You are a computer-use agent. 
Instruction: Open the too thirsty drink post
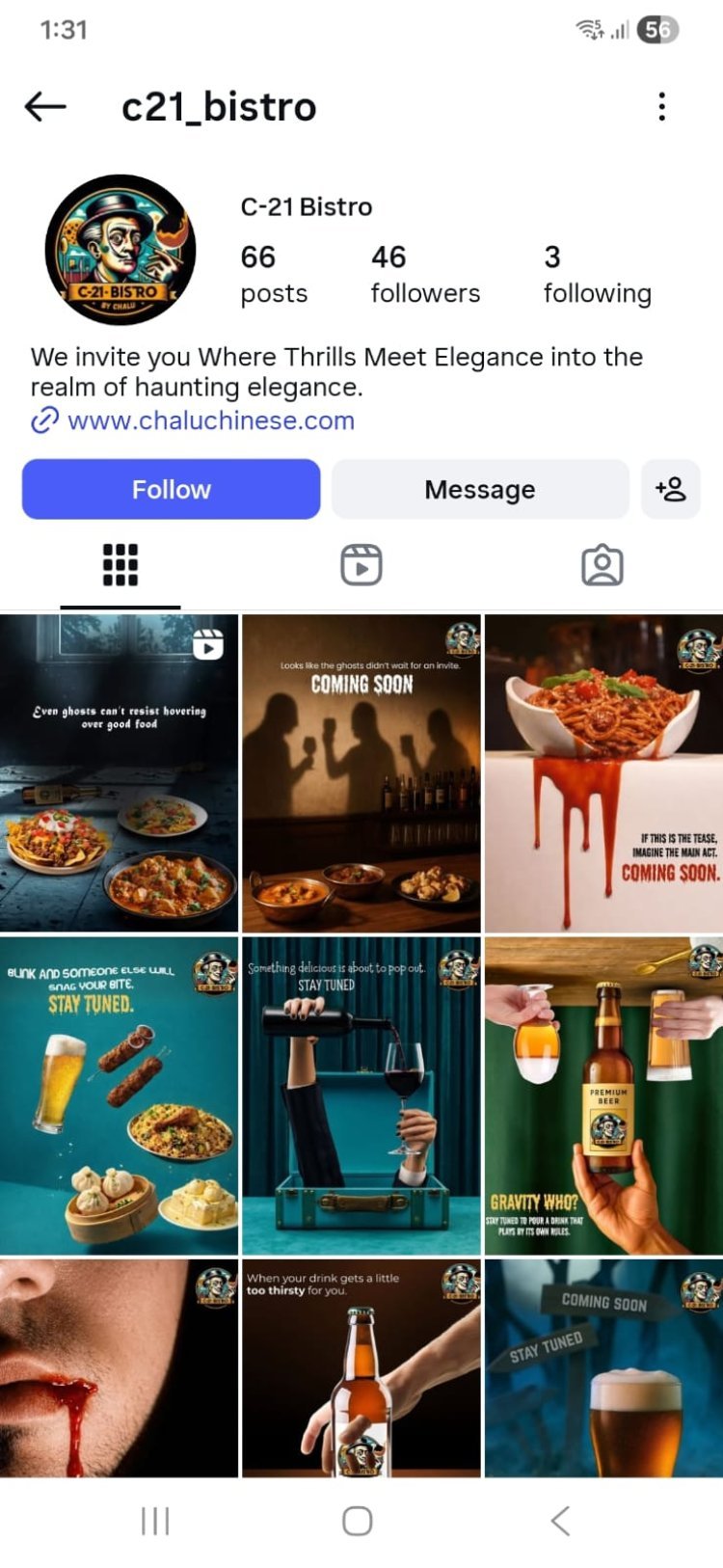(361, 1367)
